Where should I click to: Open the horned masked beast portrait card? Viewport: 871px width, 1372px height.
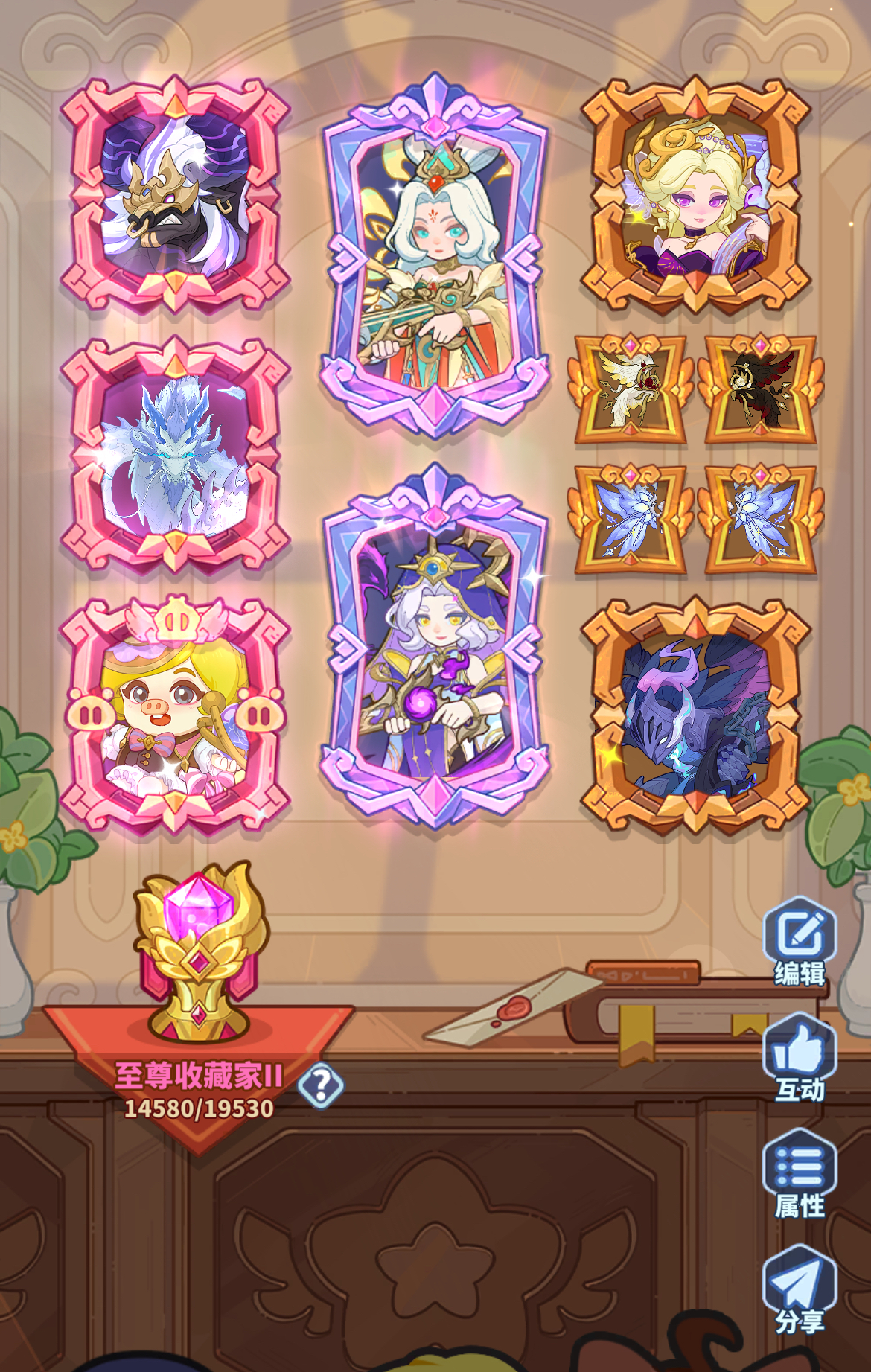(x=174, y=194)
